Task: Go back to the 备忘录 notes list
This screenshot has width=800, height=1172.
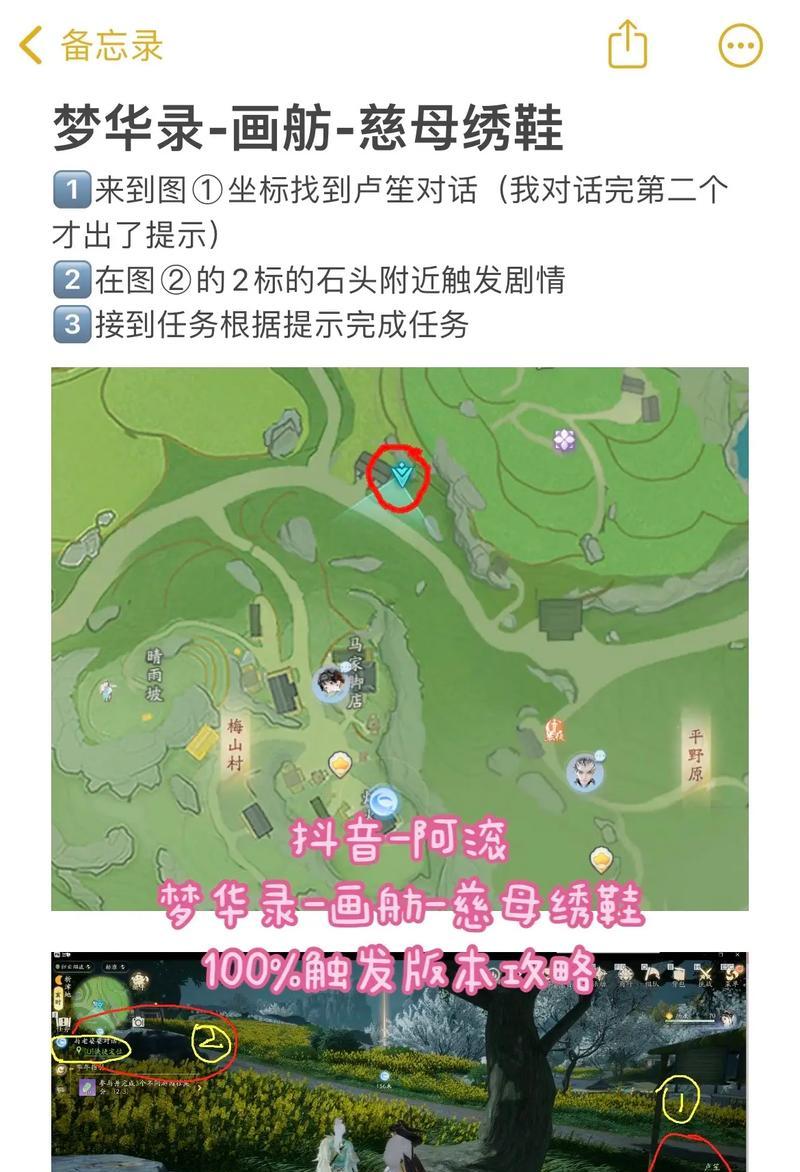Action: [x=90, y=46]
